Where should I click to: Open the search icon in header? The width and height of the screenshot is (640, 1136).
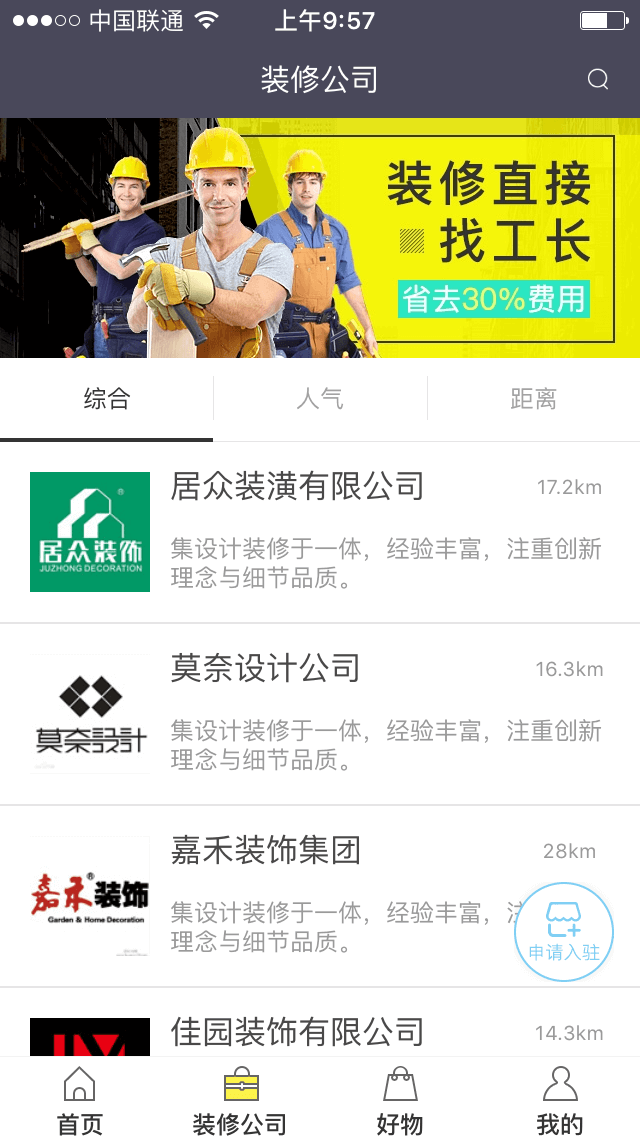[x=598, y=80]
